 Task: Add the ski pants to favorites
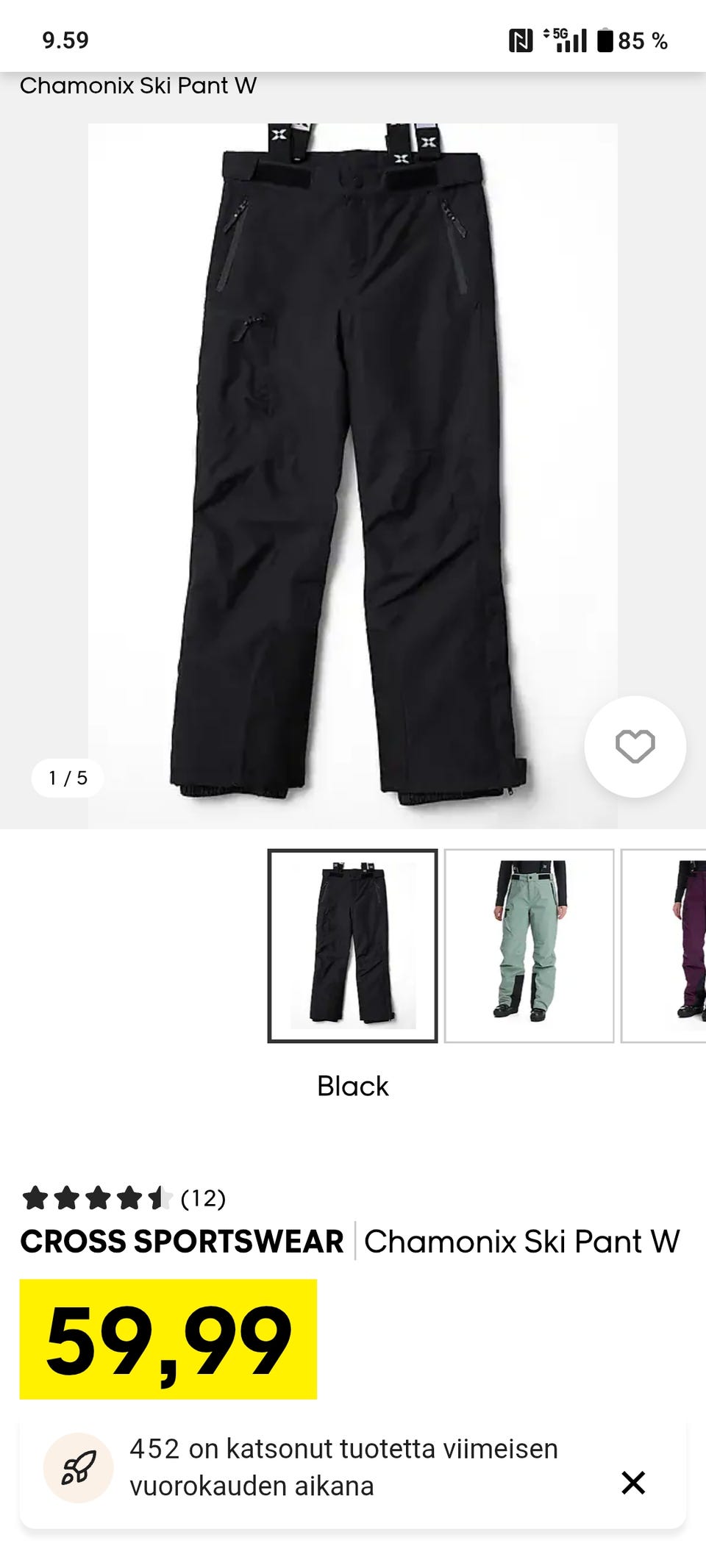pos(635,746)
